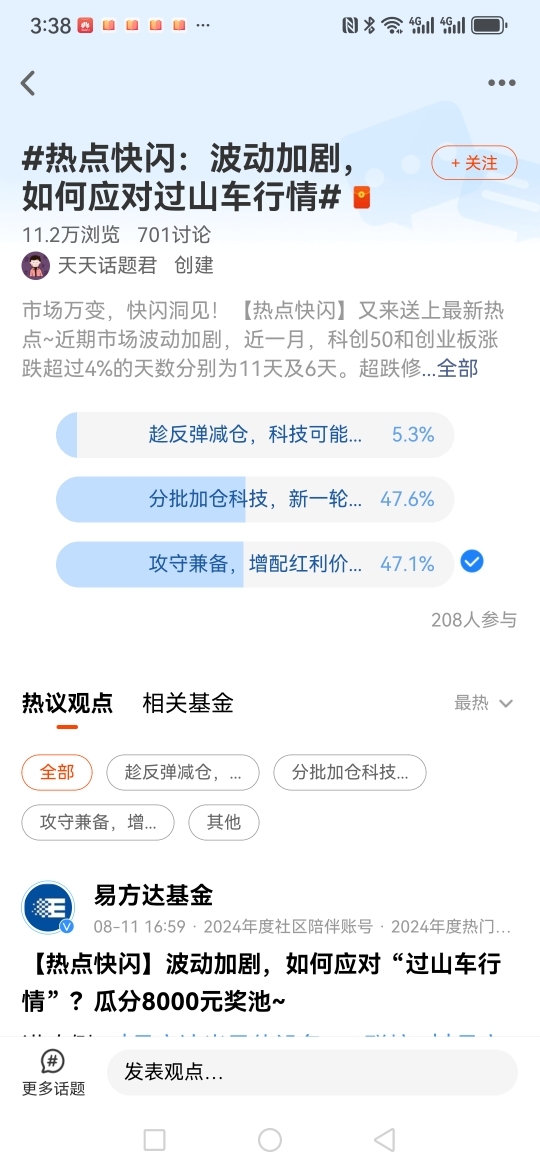
Task: Select poll option 分批加仓科技
Action: [255, 499]
